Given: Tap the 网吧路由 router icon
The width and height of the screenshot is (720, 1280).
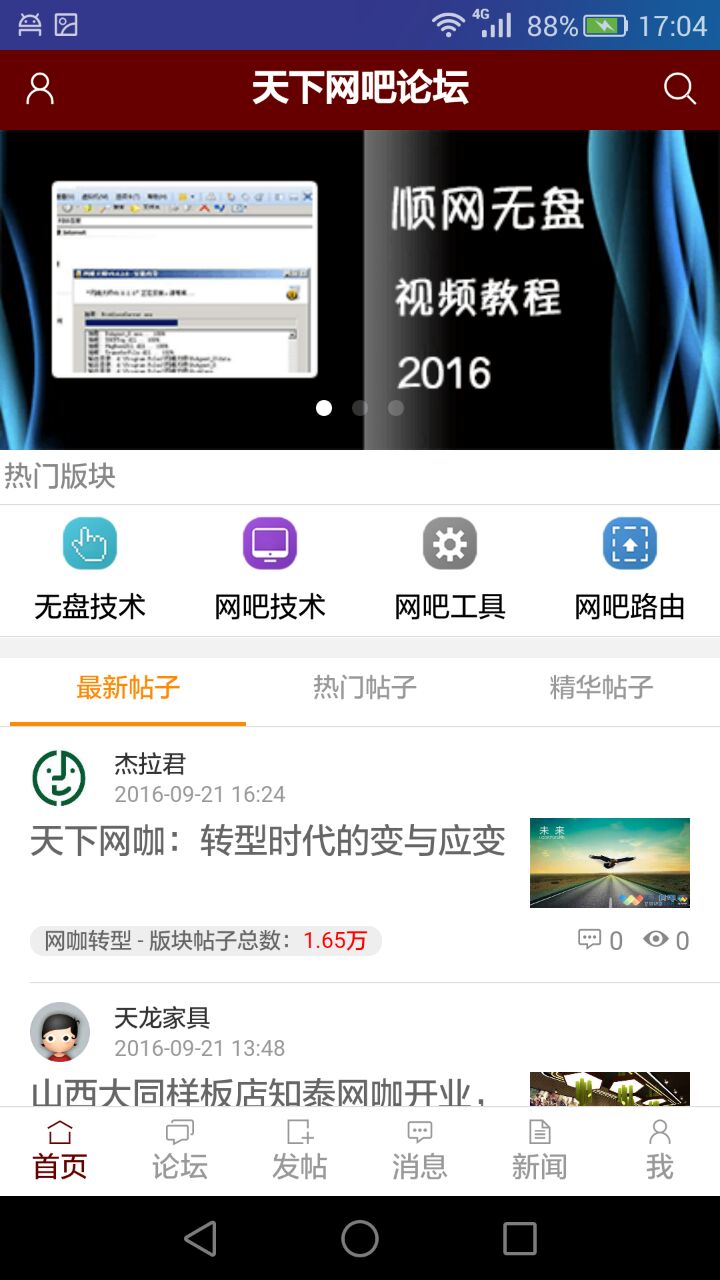Looking at the screenshot, I should point(629,544).
